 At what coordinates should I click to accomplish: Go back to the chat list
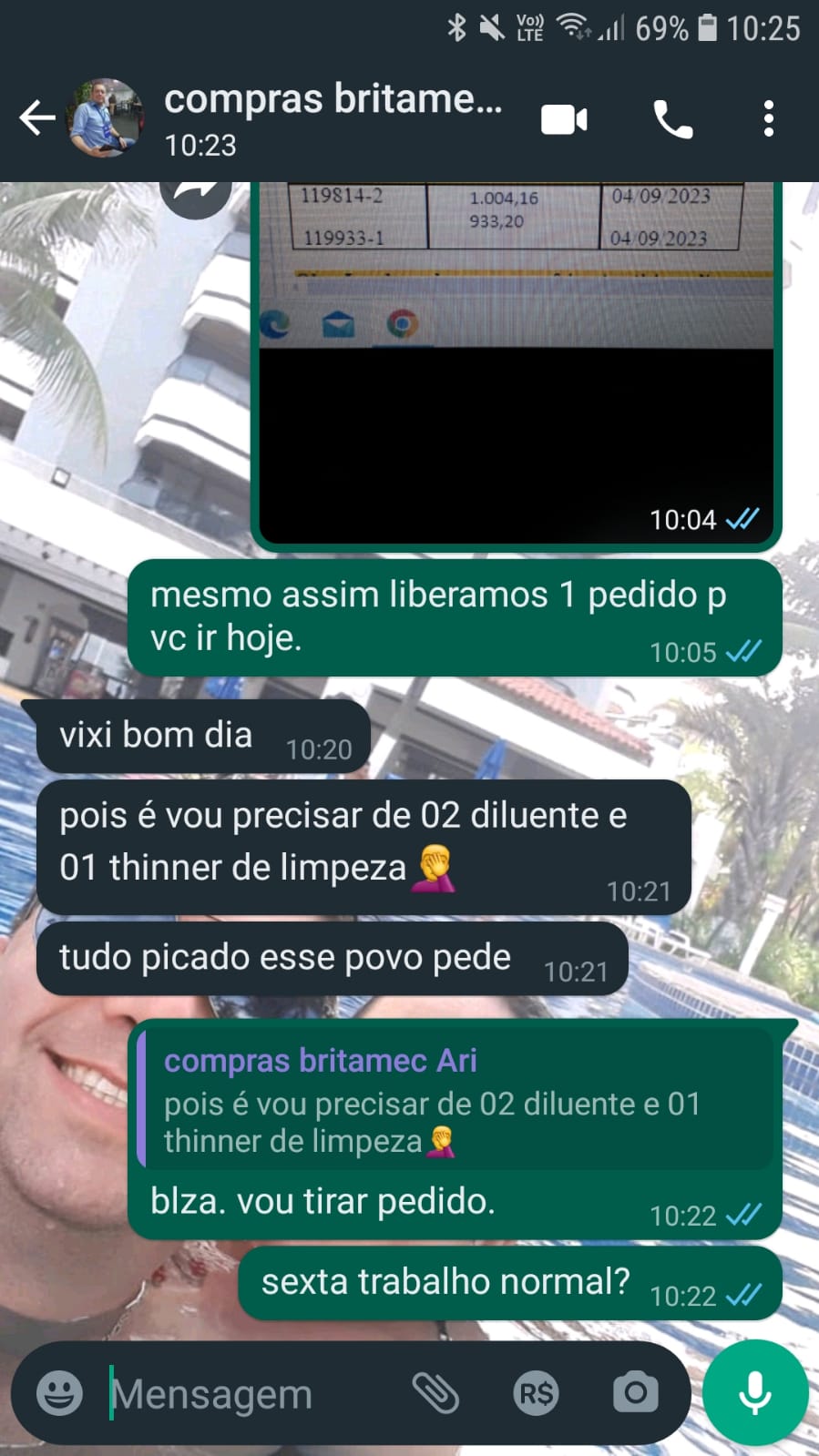pyautogui.click(x=36, y=118)
